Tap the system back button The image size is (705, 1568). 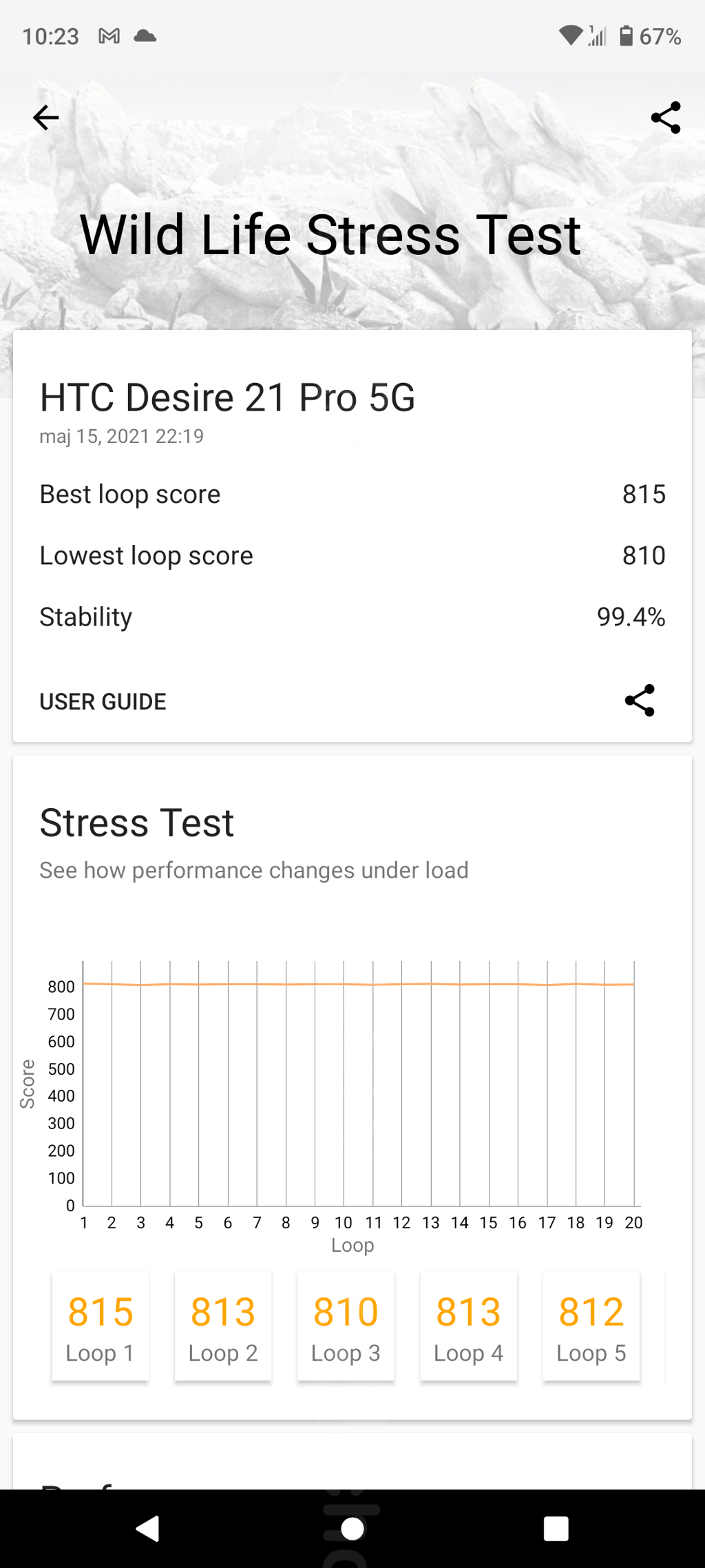pos(148,1528)
